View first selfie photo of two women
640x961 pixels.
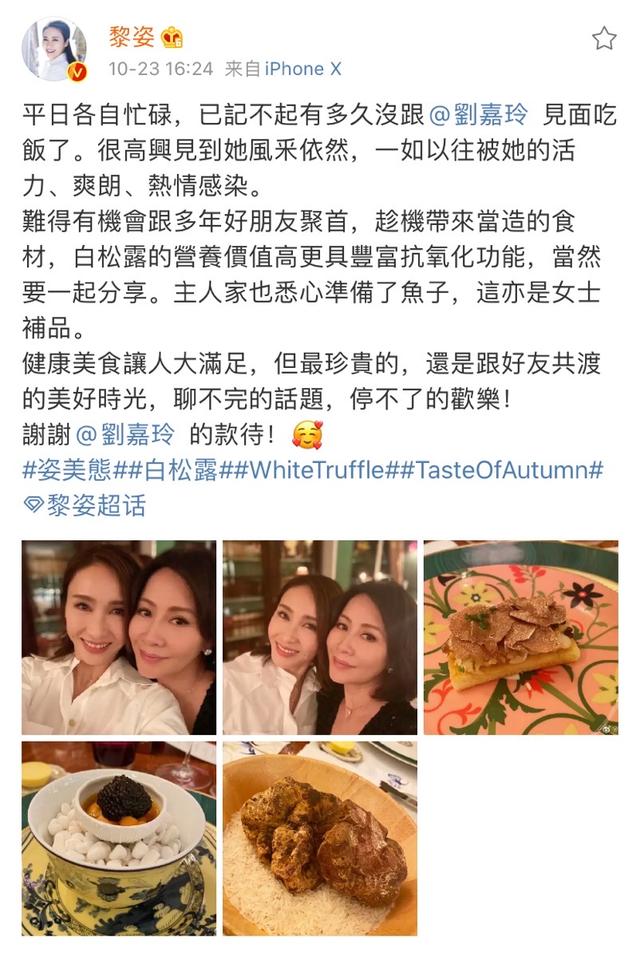118,638
